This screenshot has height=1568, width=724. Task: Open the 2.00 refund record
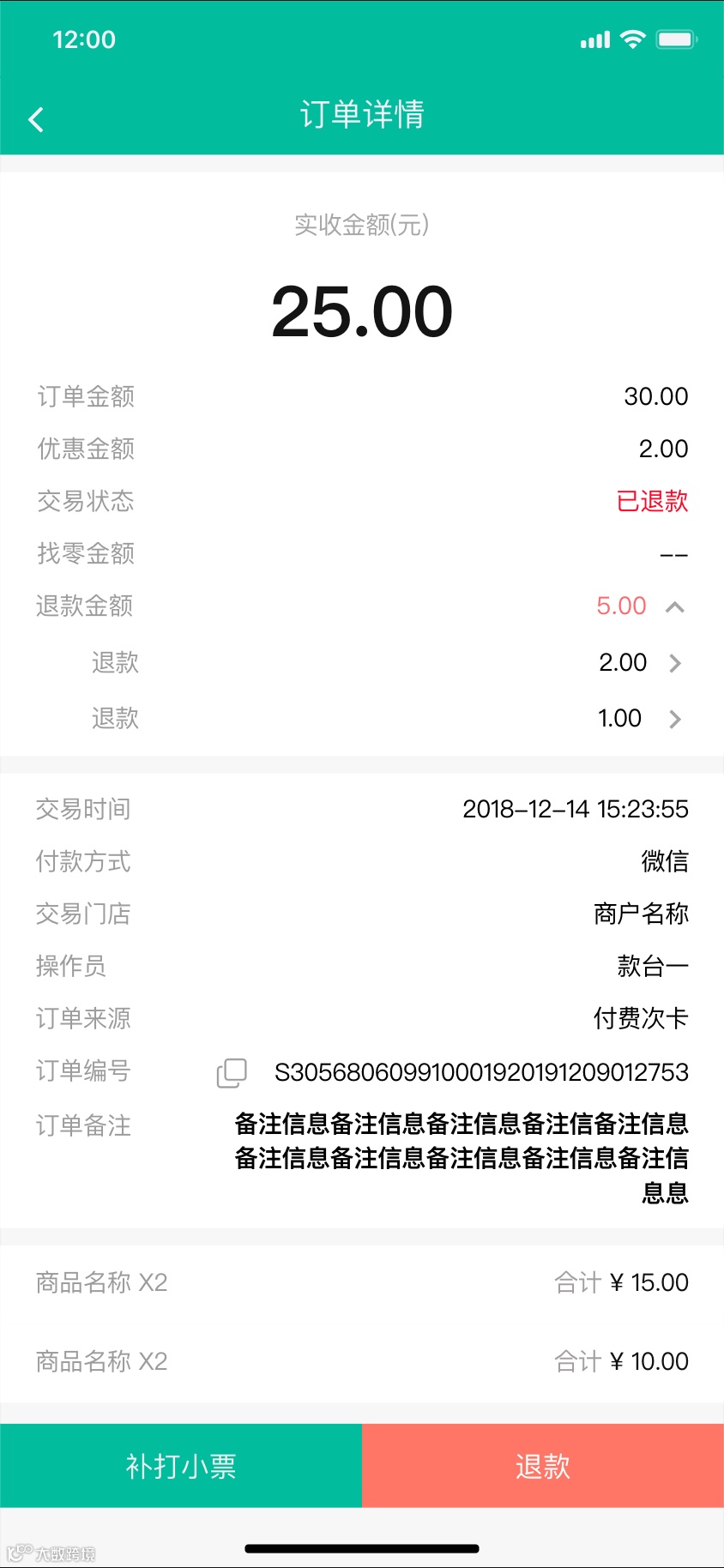(x=674, y=663)
